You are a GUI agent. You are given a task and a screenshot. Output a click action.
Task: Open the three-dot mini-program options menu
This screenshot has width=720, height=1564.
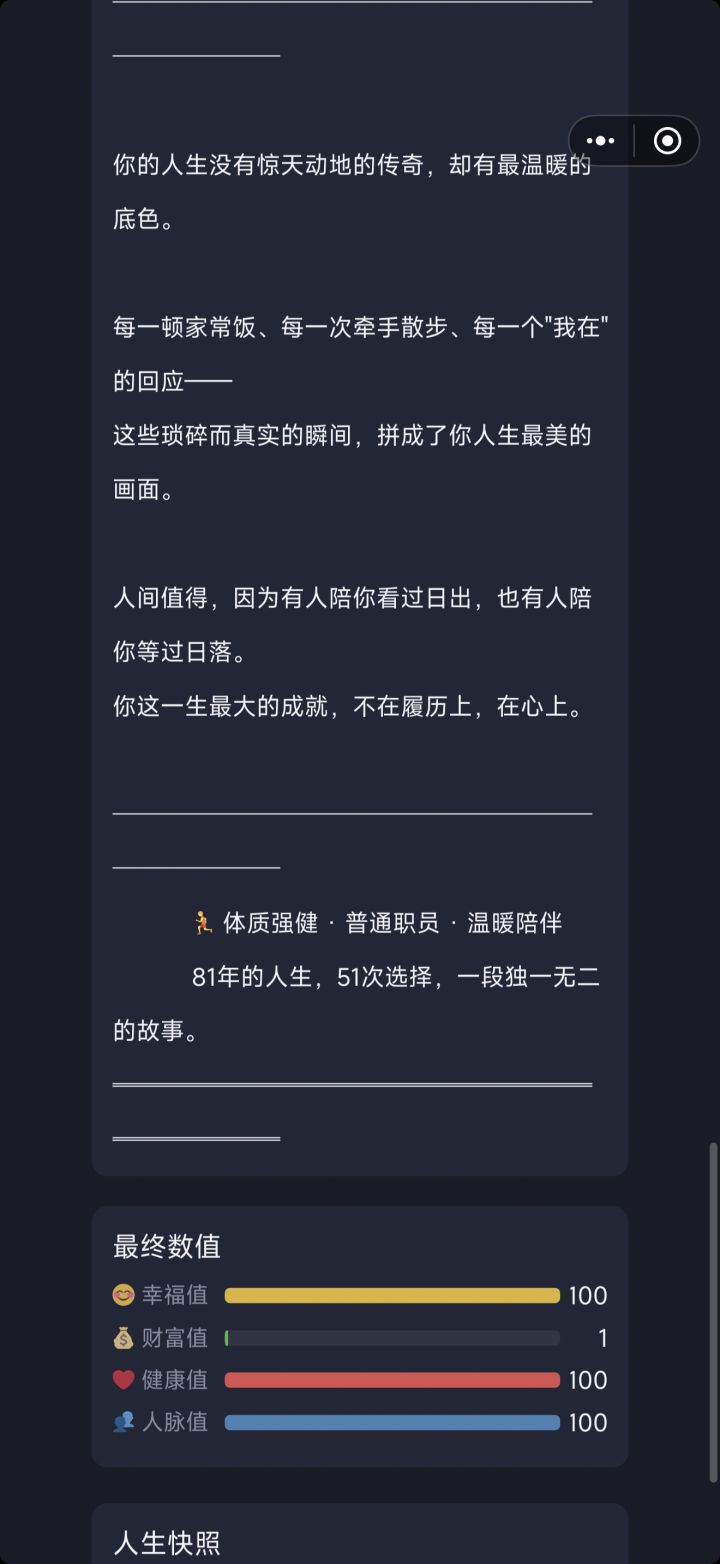[599, 140]
